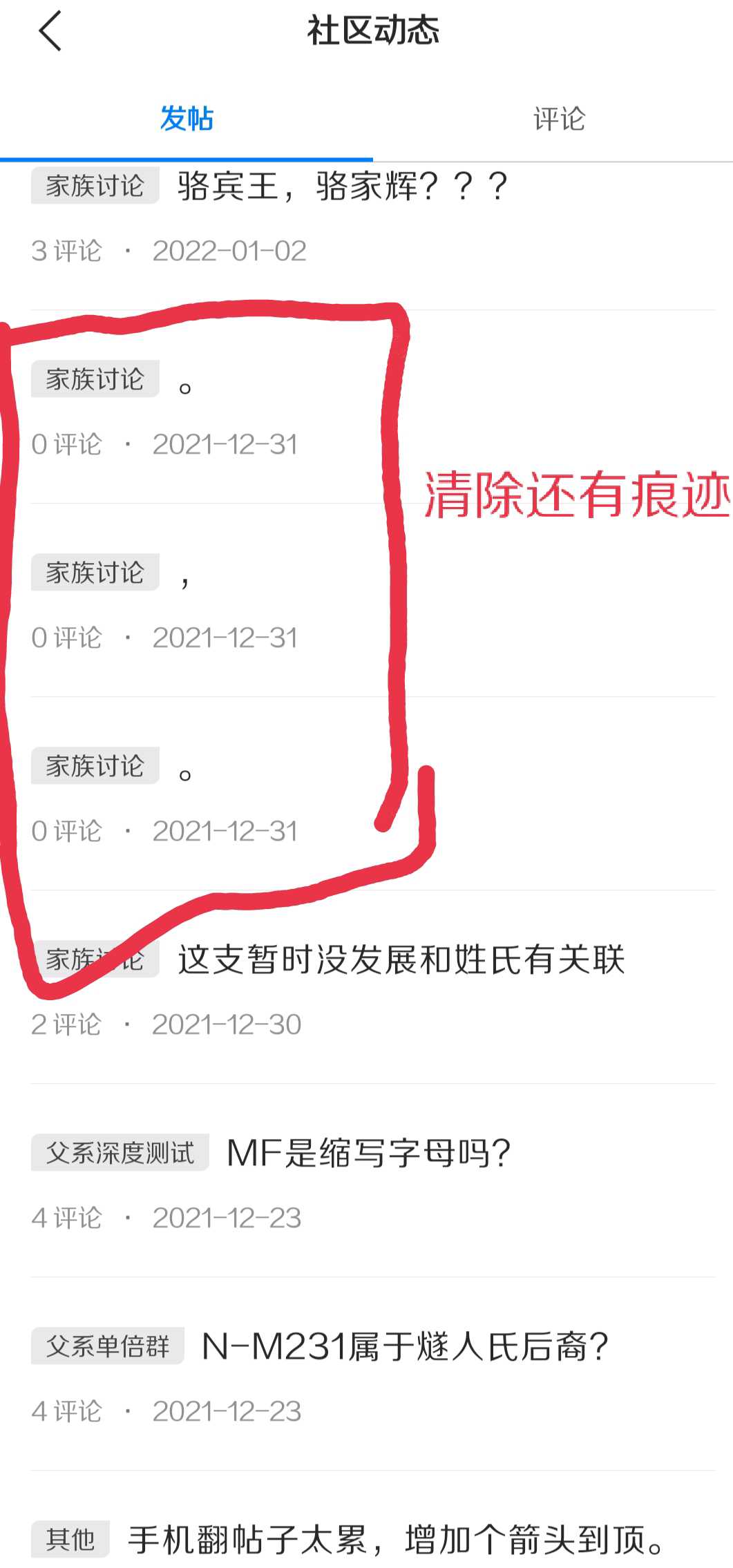Image resolution: width=733 pixels, height=1568 pixels.
Task: Switch to the 评论 tab
Action: 559,119
